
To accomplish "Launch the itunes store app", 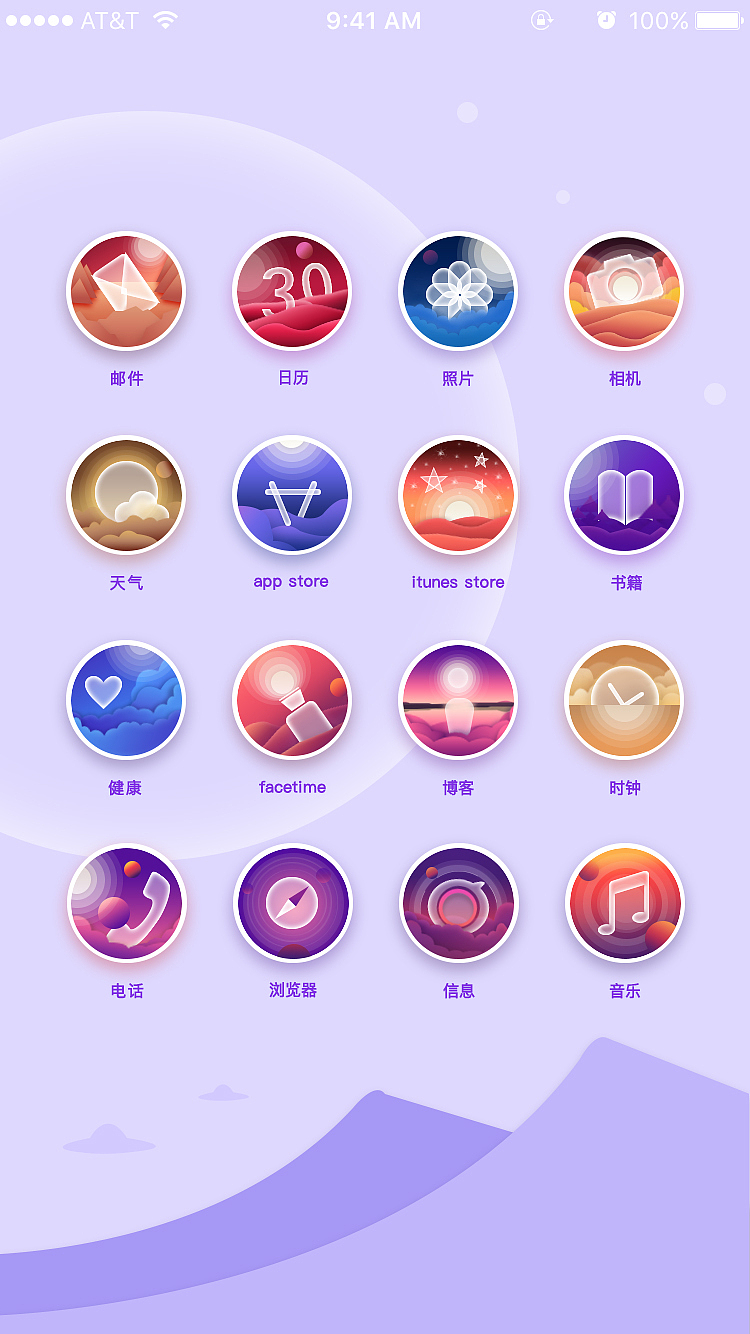I will (x=458, y=495).
